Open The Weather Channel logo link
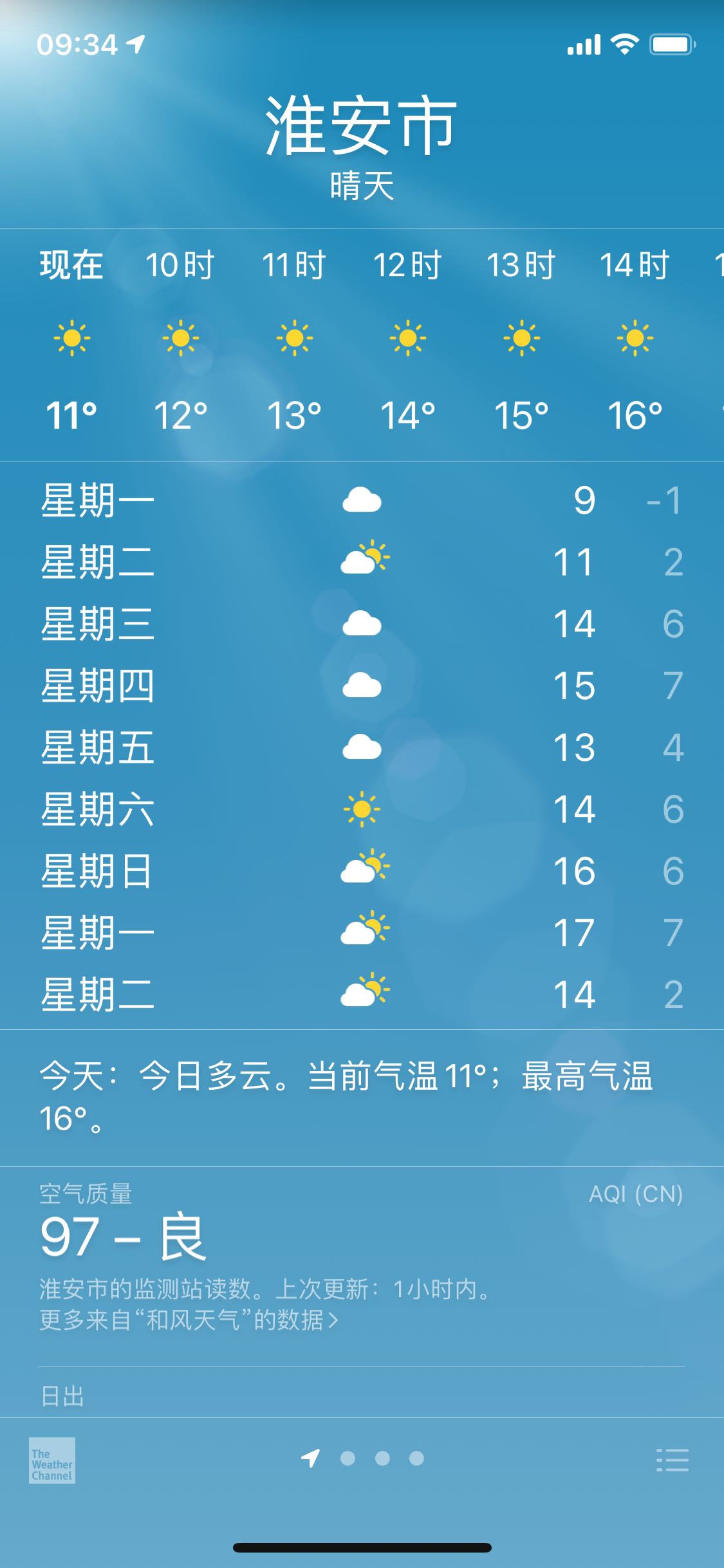 52,1460
